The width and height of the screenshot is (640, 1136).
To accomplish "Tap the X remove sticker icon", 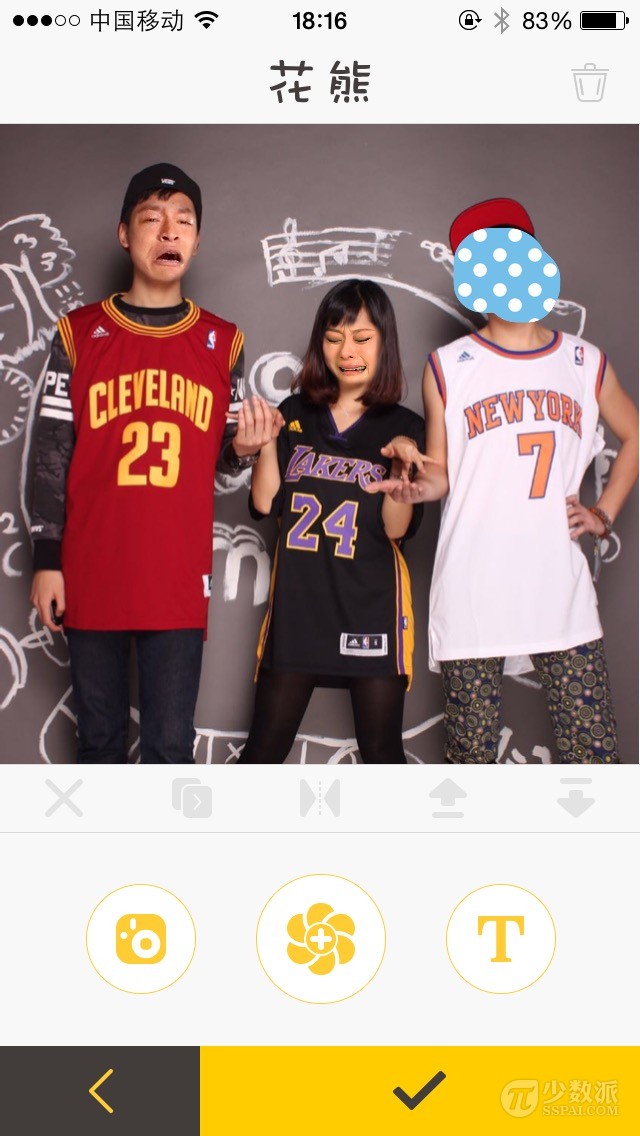I will (x=64, y=799).
